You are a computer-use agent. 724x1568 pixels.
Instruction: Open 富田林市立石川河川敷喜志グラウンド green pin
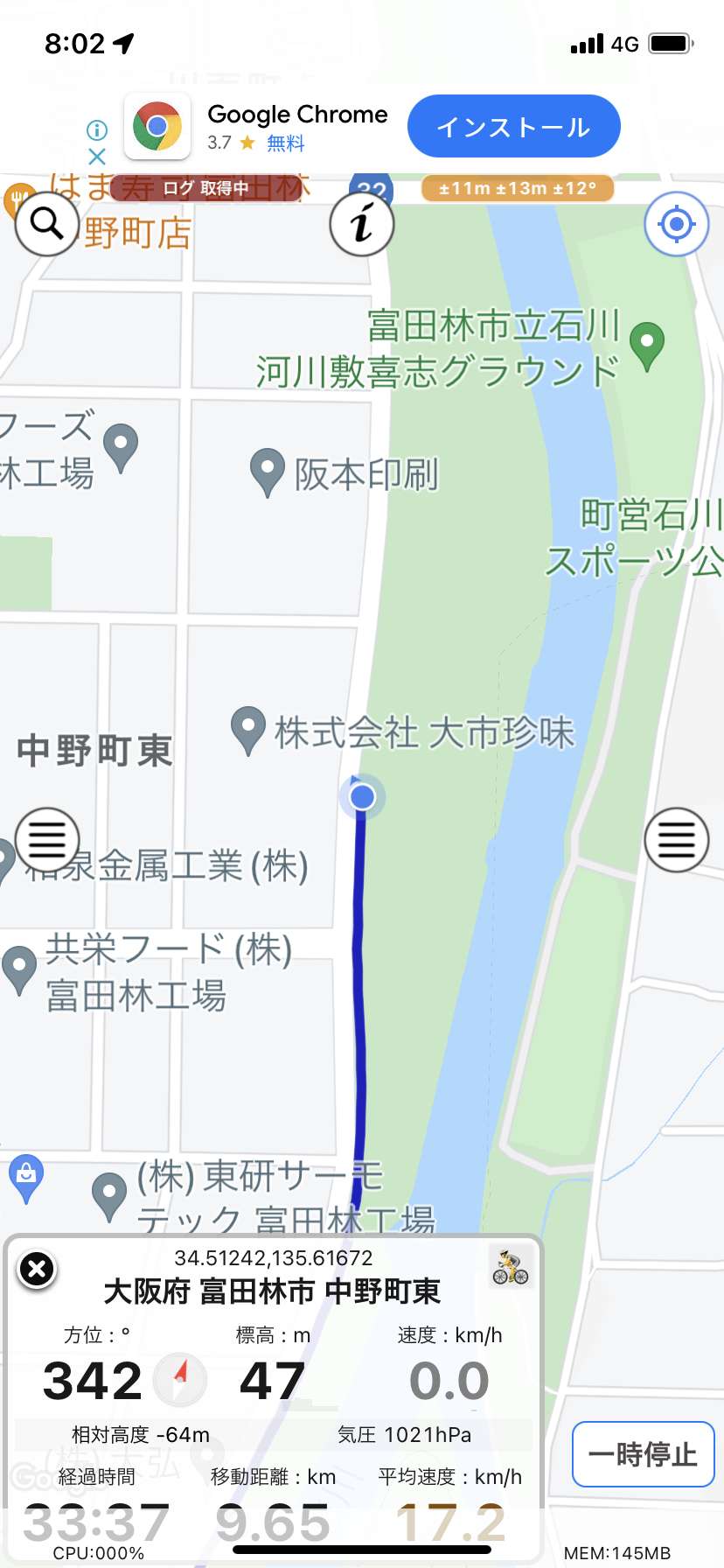click(x=647, y=346)
